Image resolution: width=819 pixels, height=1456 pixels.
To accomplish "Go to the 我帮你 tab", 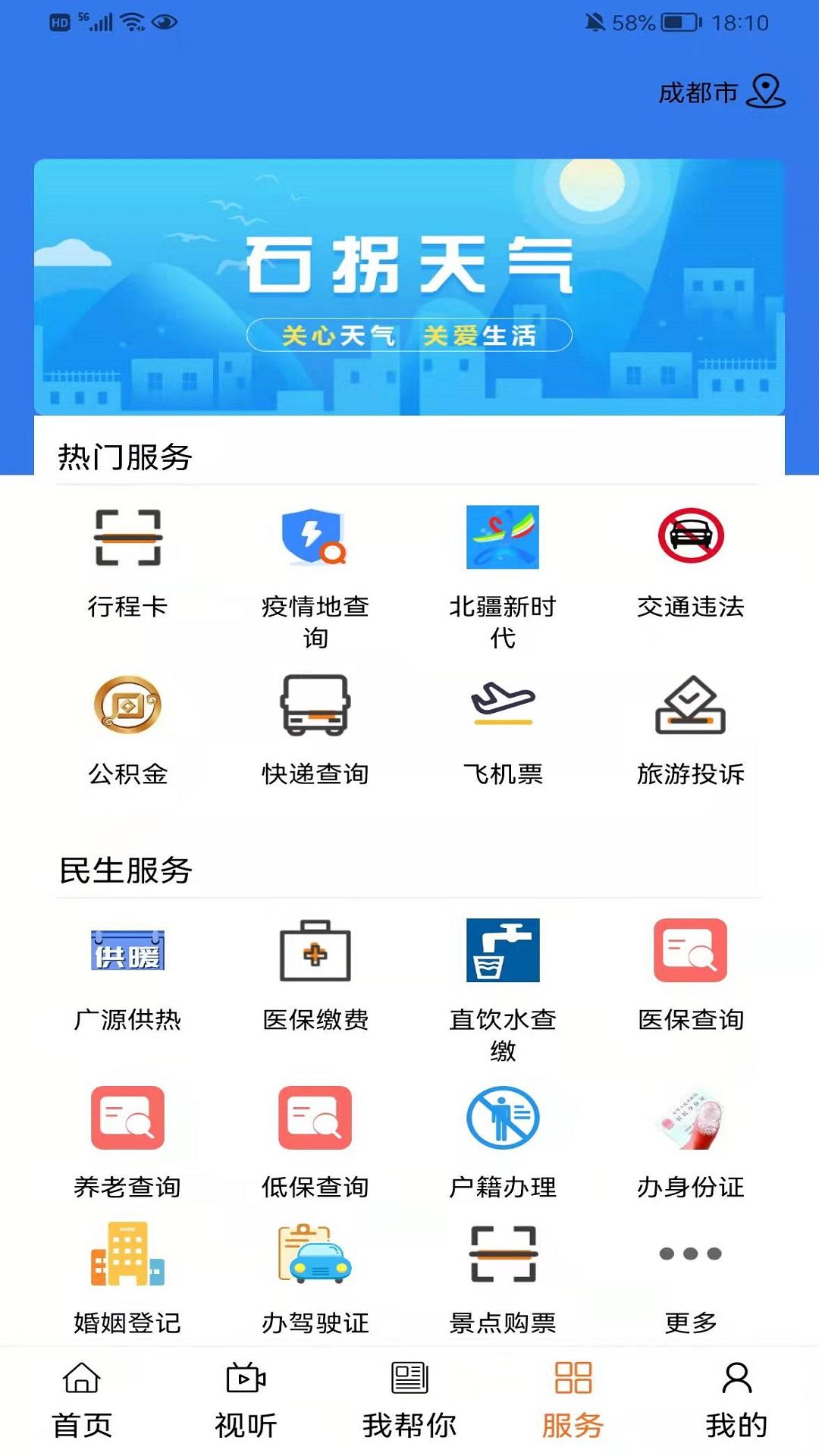I will click(x=409, y=1400).
